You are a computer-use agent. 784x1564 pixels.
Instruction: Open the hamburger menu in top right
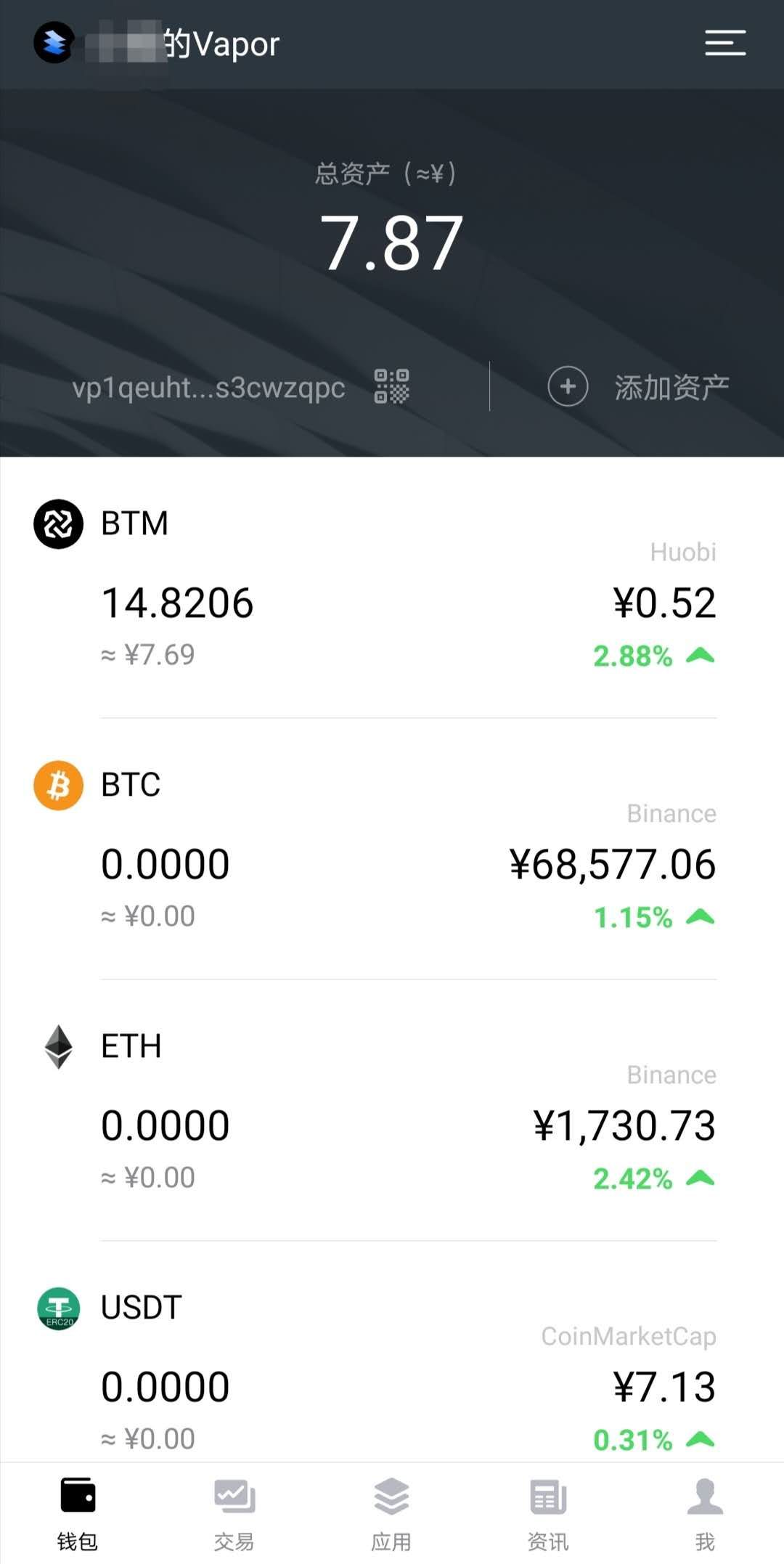click(725, 43)
